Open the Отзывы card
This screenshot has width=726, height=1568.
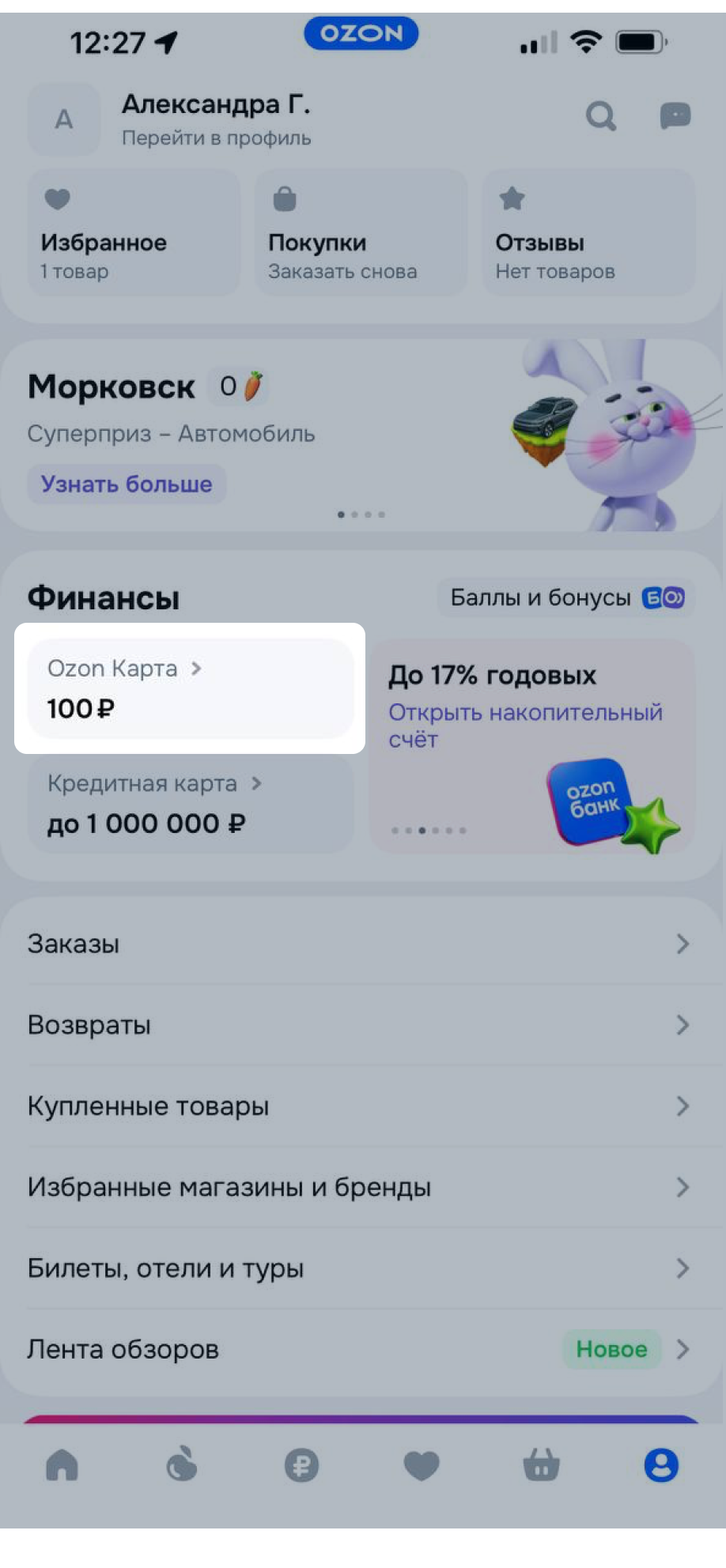(588, 233)
